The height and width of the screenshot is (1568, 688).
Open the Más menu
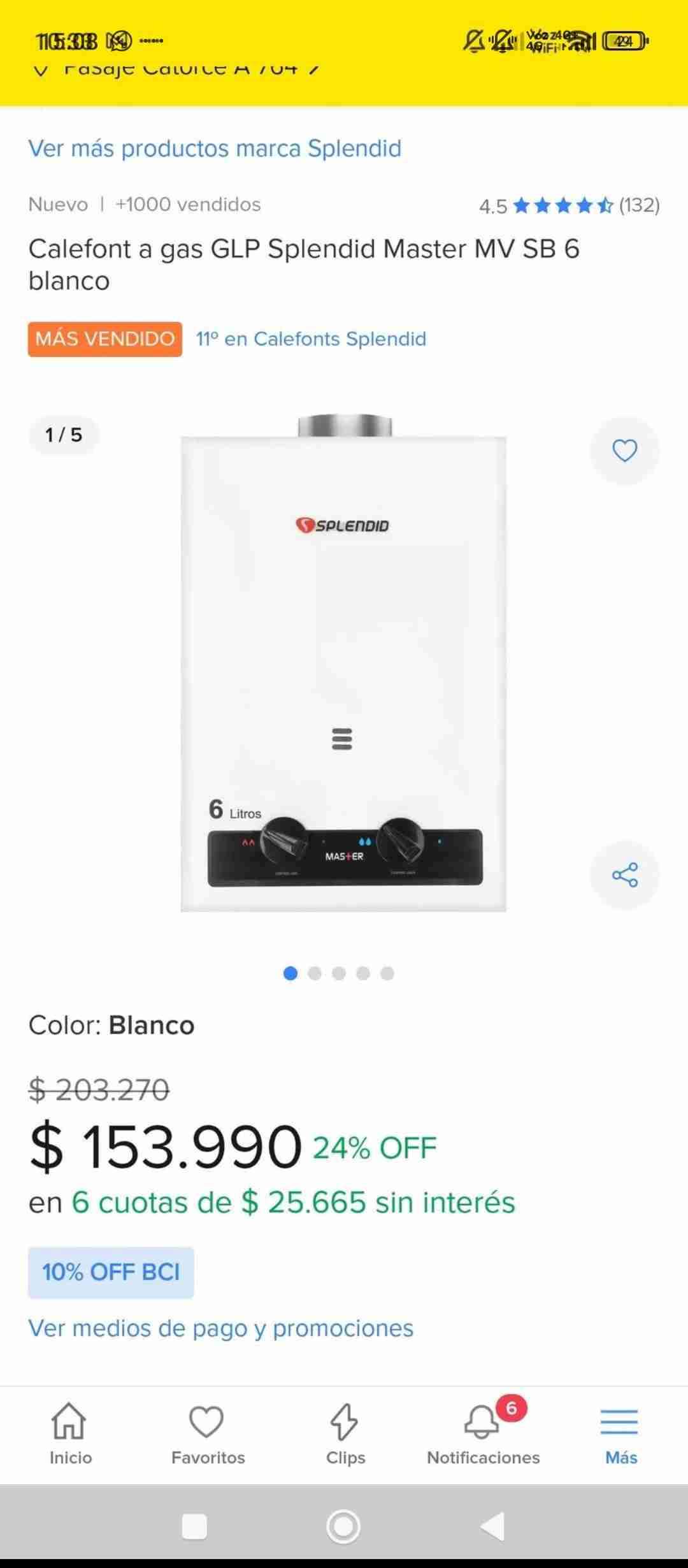[x=620, y=1420]
